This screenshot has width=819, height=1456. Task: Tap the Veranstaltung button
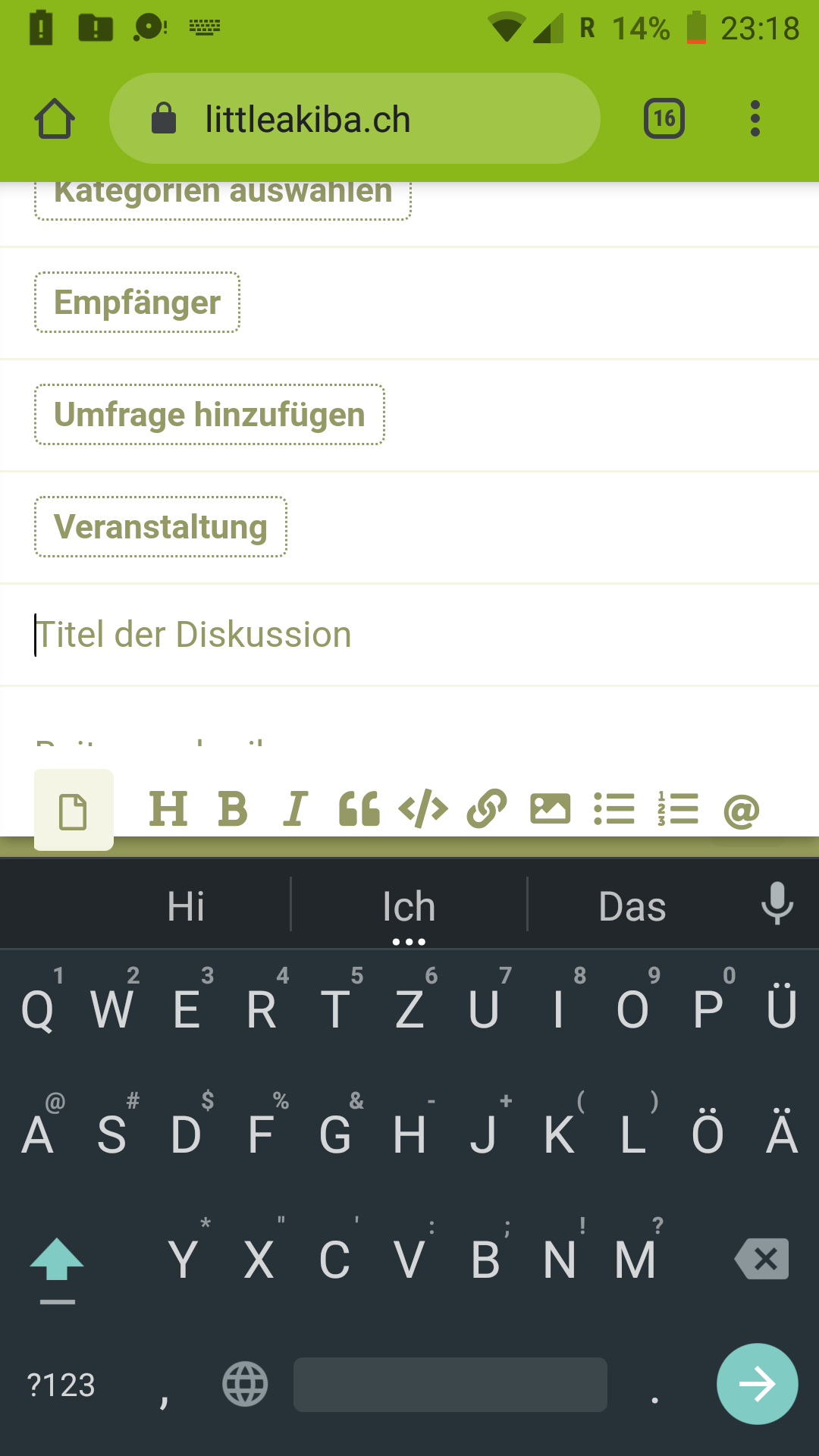(161, 527)
